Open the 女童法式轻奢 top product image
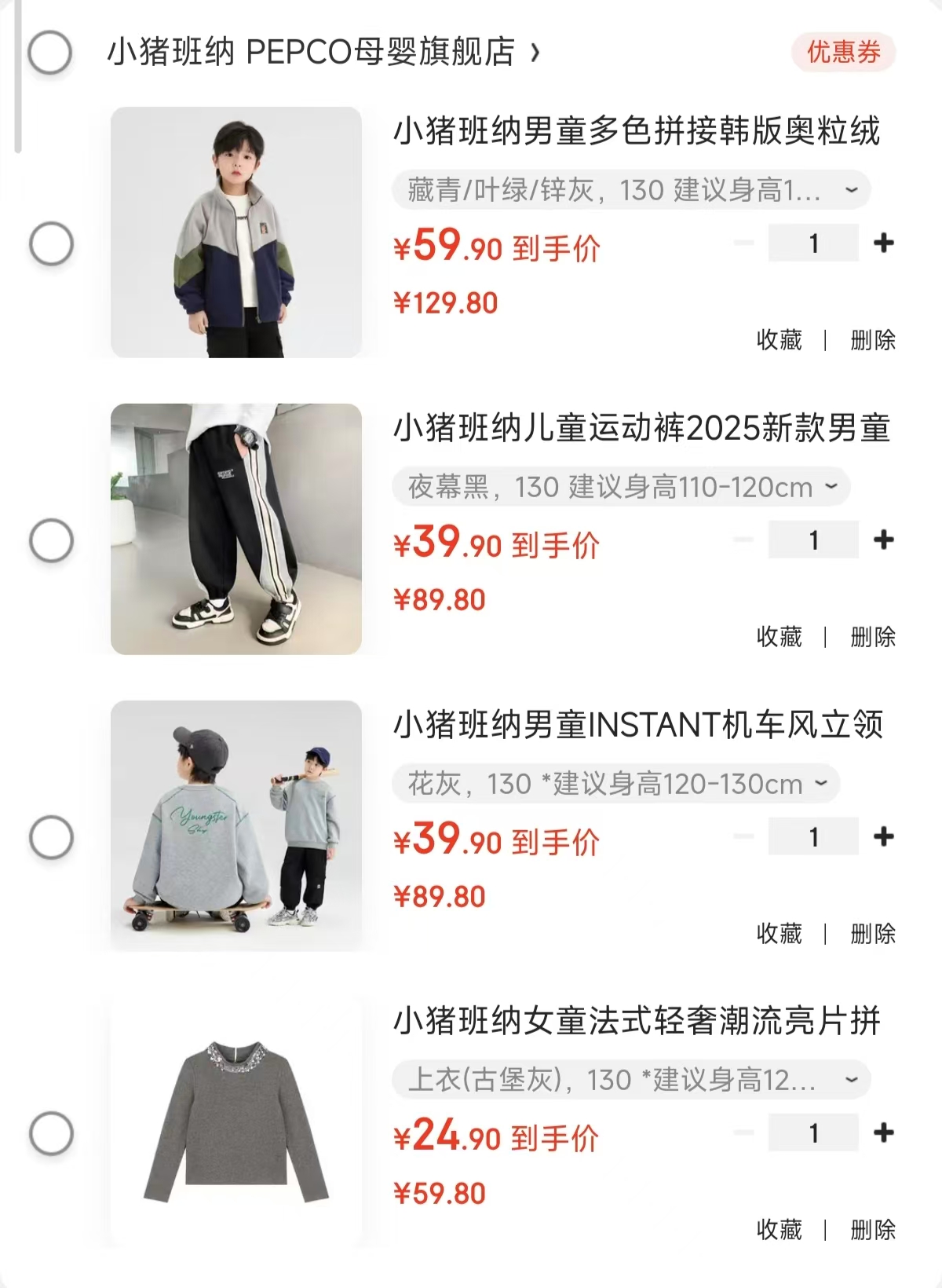The image size is (942, 1288). tap(236, 1122)
